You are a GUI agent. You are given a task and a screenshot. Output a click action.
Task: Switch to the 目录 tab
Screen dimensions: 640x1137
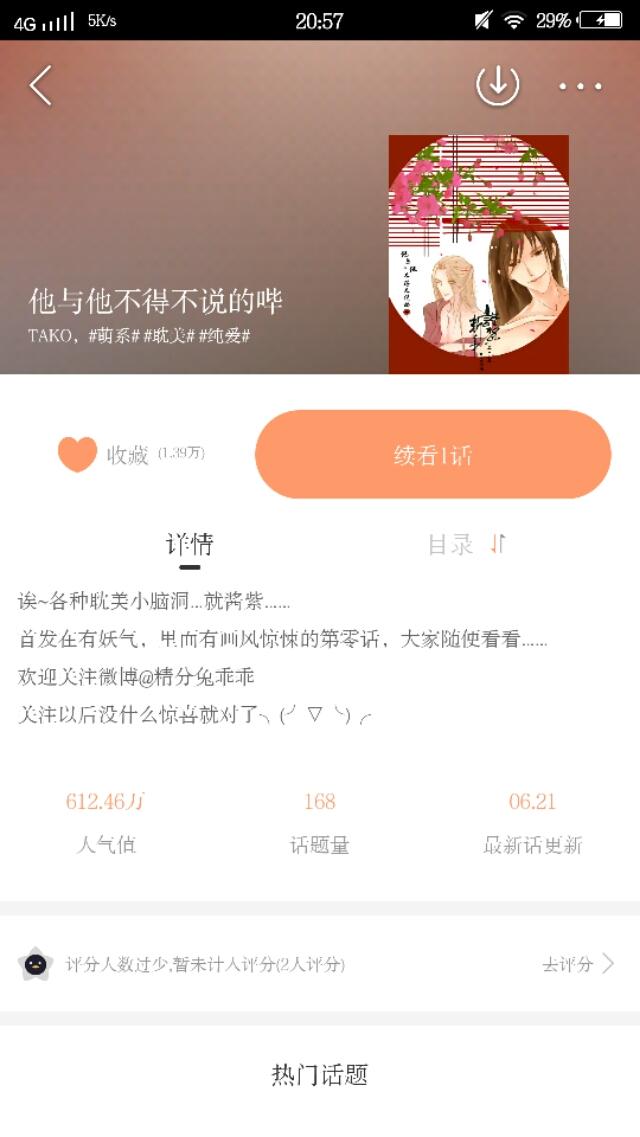coord(450,545)
